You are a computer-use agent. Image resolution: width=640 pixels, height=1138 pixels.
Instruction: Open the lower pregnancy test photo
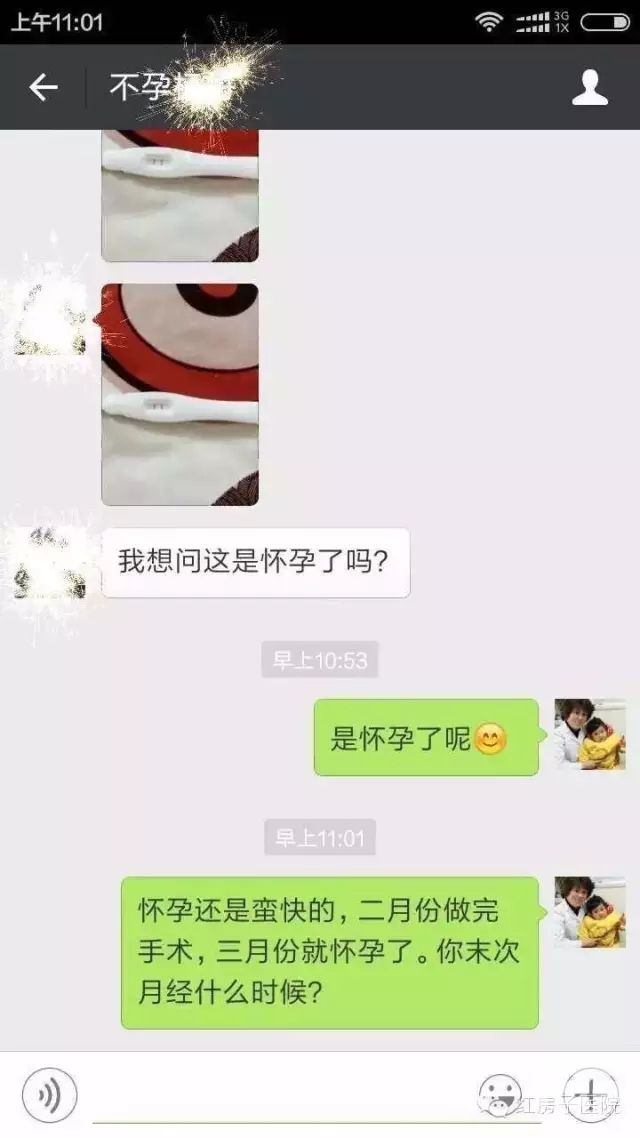tap(180, 394)
